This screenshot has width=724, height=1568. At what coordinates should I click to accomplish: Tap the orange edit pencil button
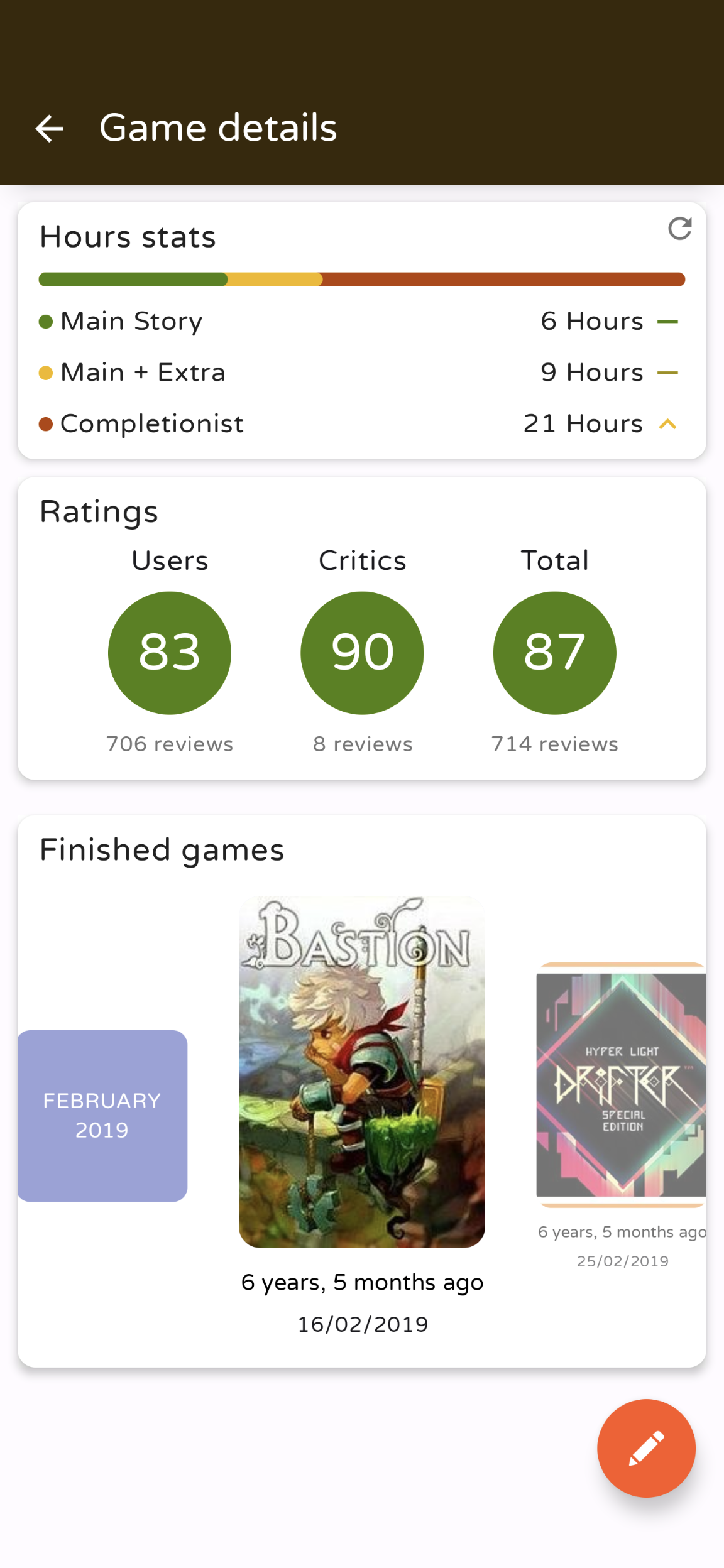click(x=646, y=1448)
